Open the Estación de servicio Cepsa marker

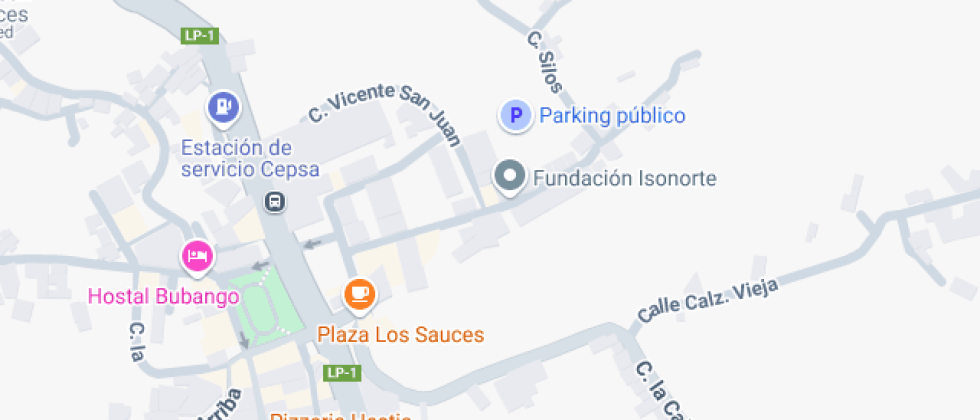point(221,105)
